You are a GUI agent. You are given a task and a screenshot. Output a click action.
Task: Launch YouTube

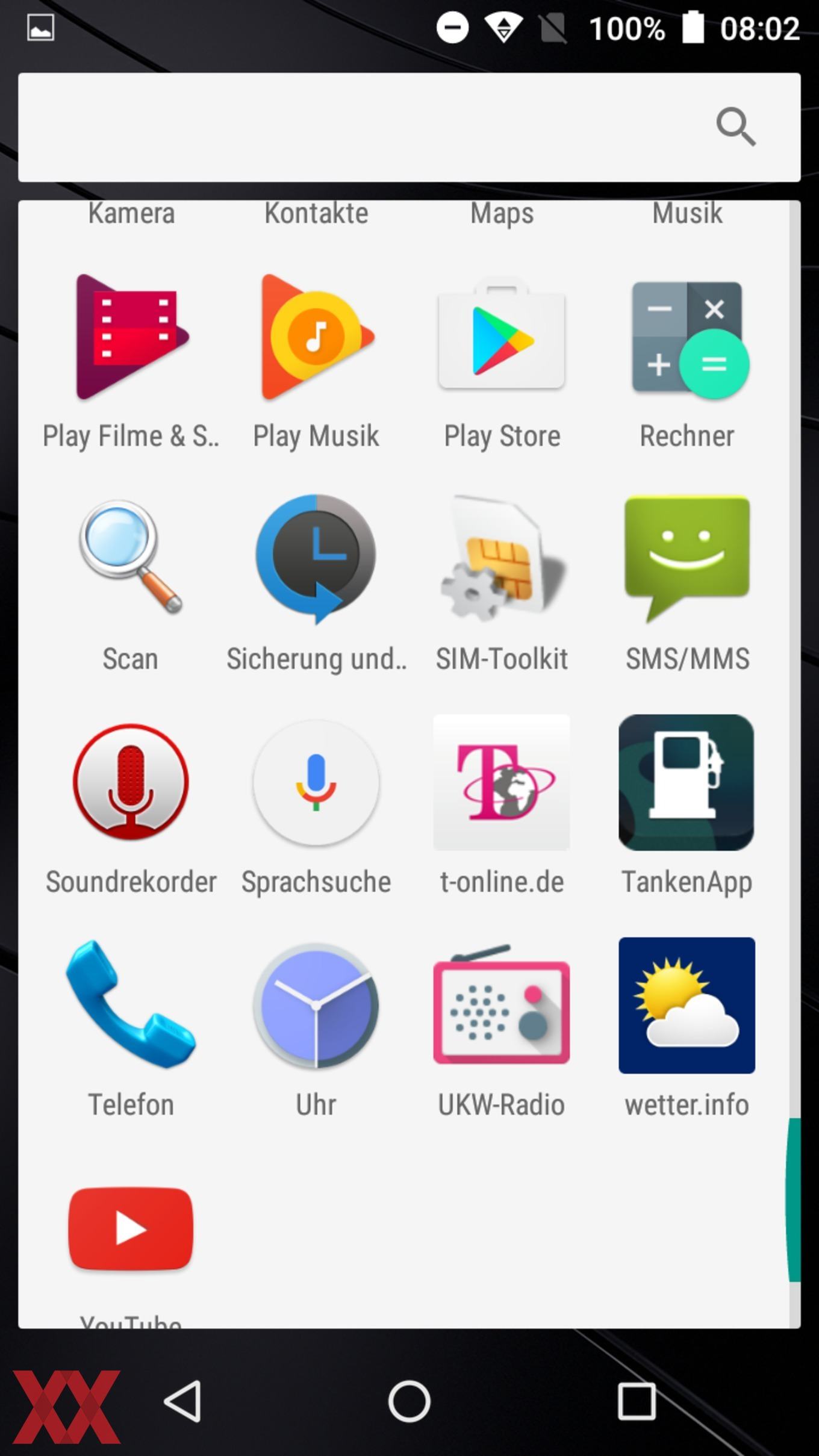pyautogui.click(x=131, y=1228)
